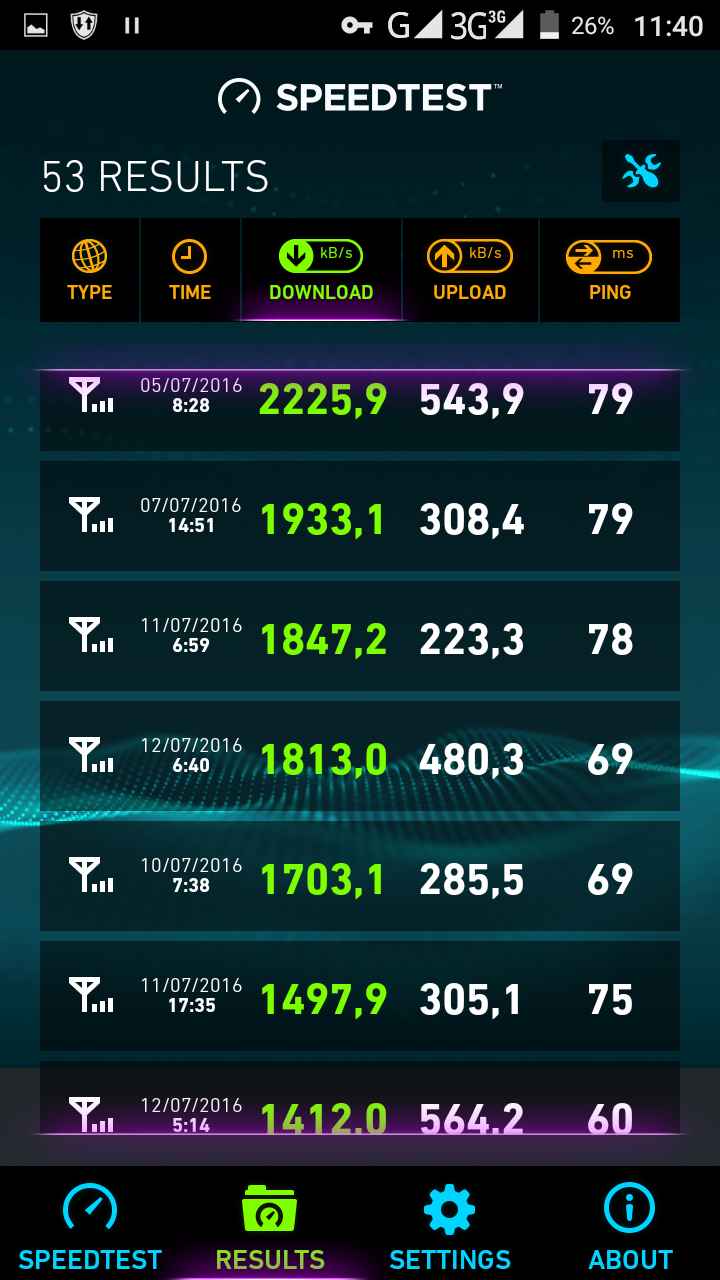Switch to the Speedtest tab
This screenshot has height=1280, width=720.
click(x=90, y=1226)
